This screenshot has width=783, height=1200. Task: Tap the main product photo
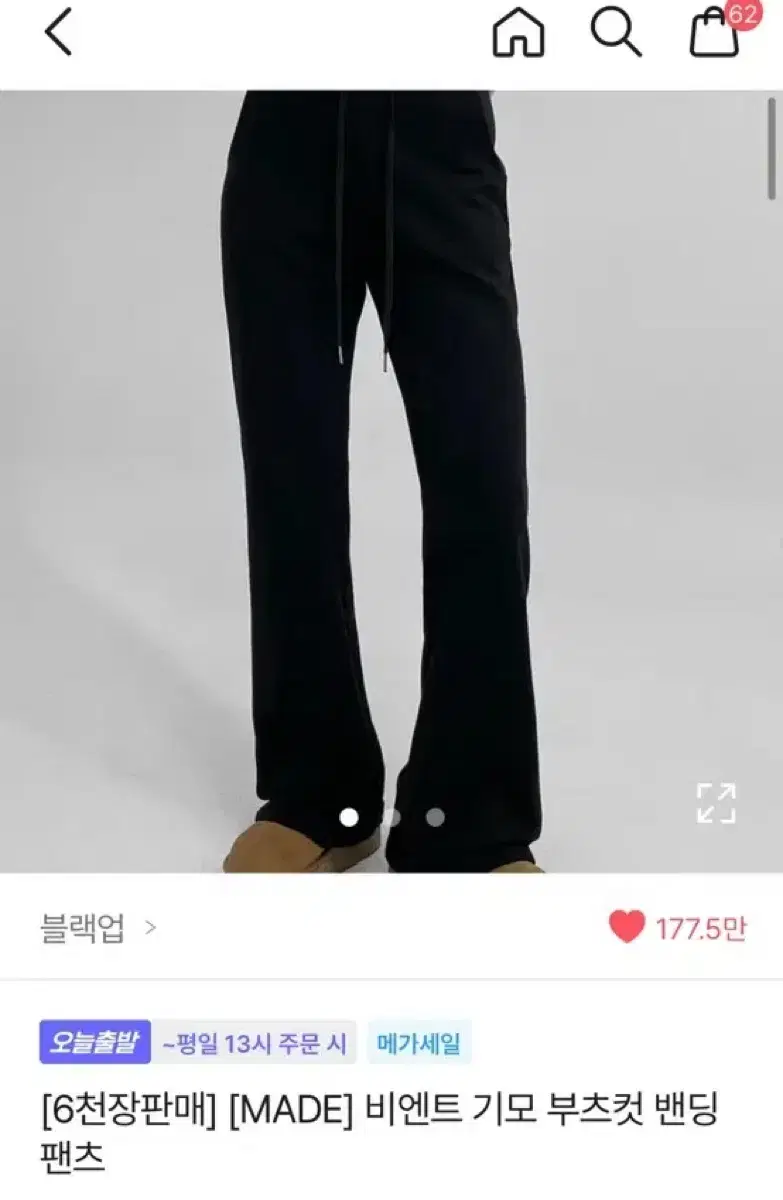tap(390, 450)
